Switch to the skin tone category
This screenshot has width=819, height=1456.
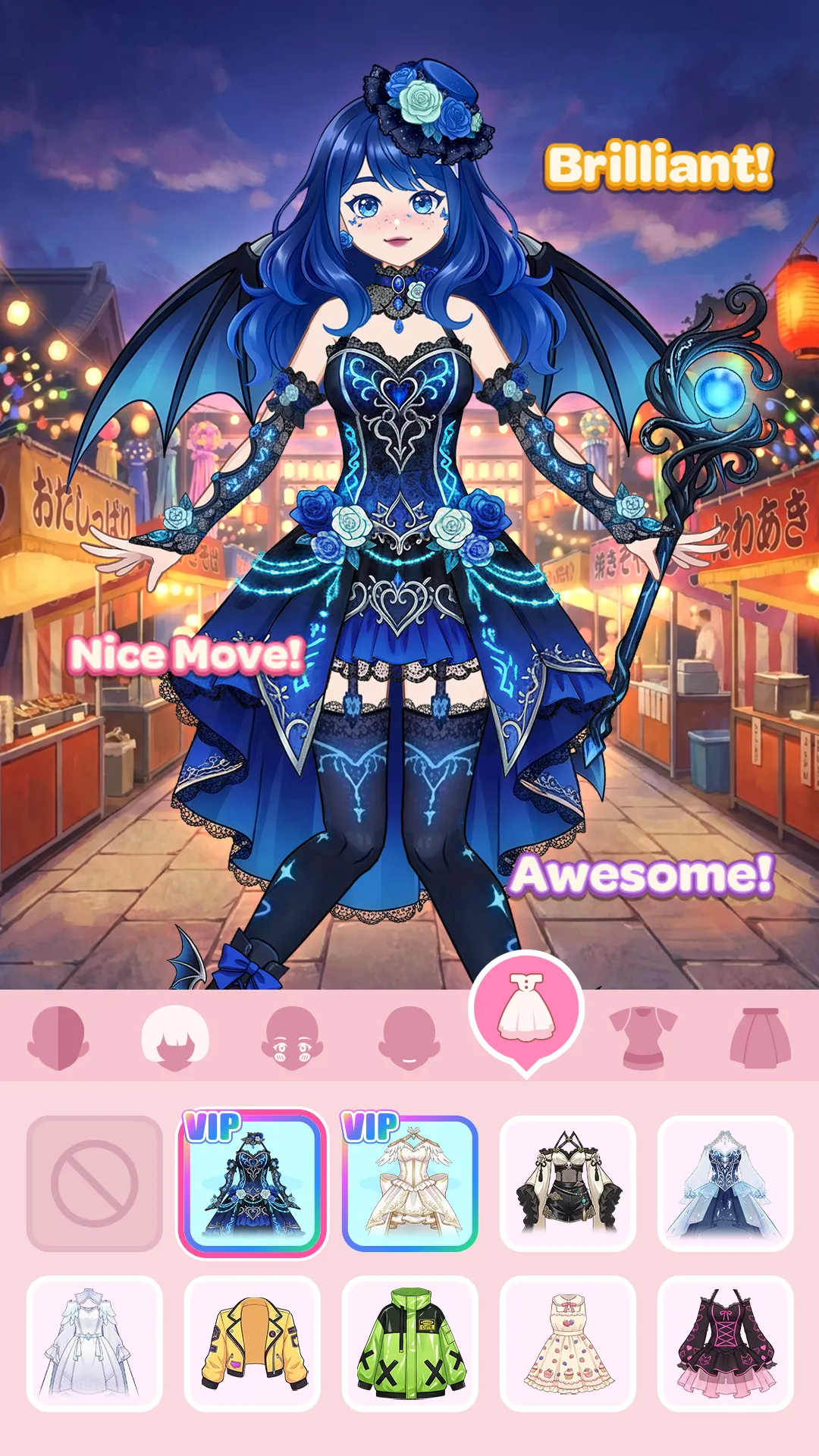coord(58,1037)
